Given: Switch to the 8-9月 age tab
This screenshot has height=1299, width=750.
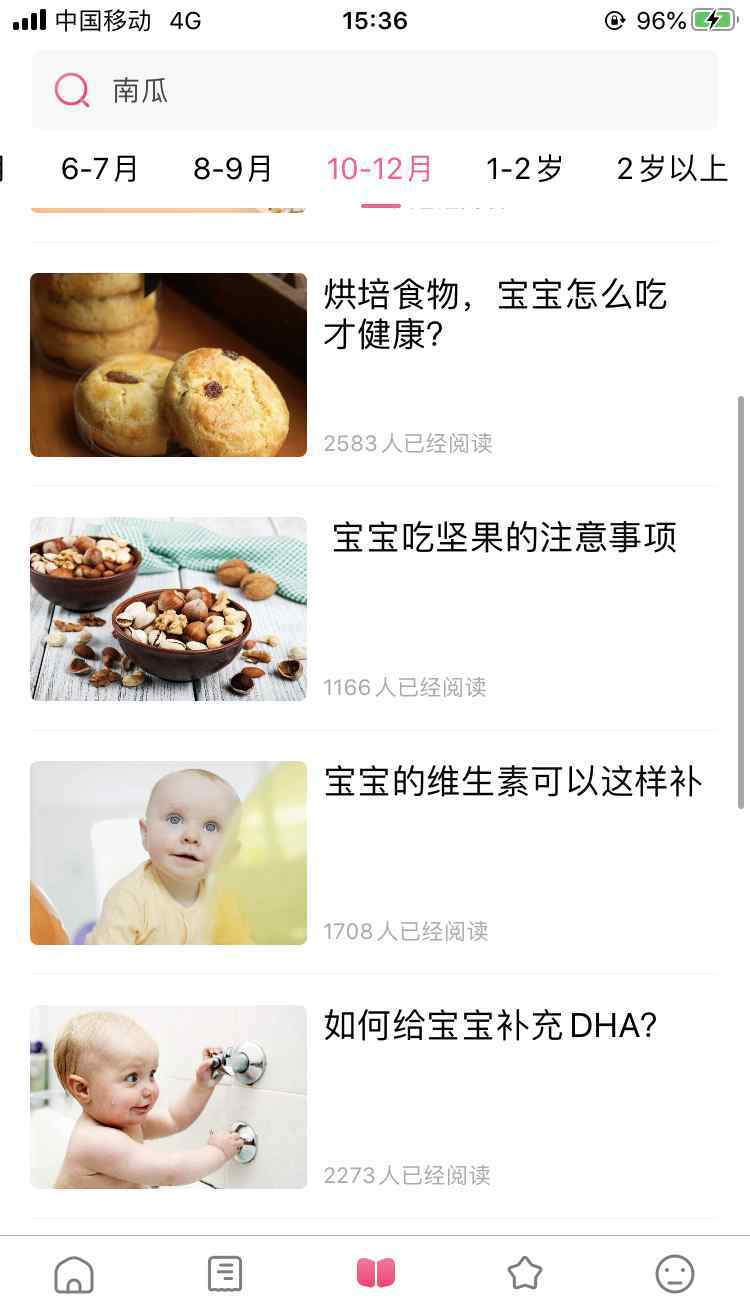Looking at the screenshot, I should tap(232, 169).
